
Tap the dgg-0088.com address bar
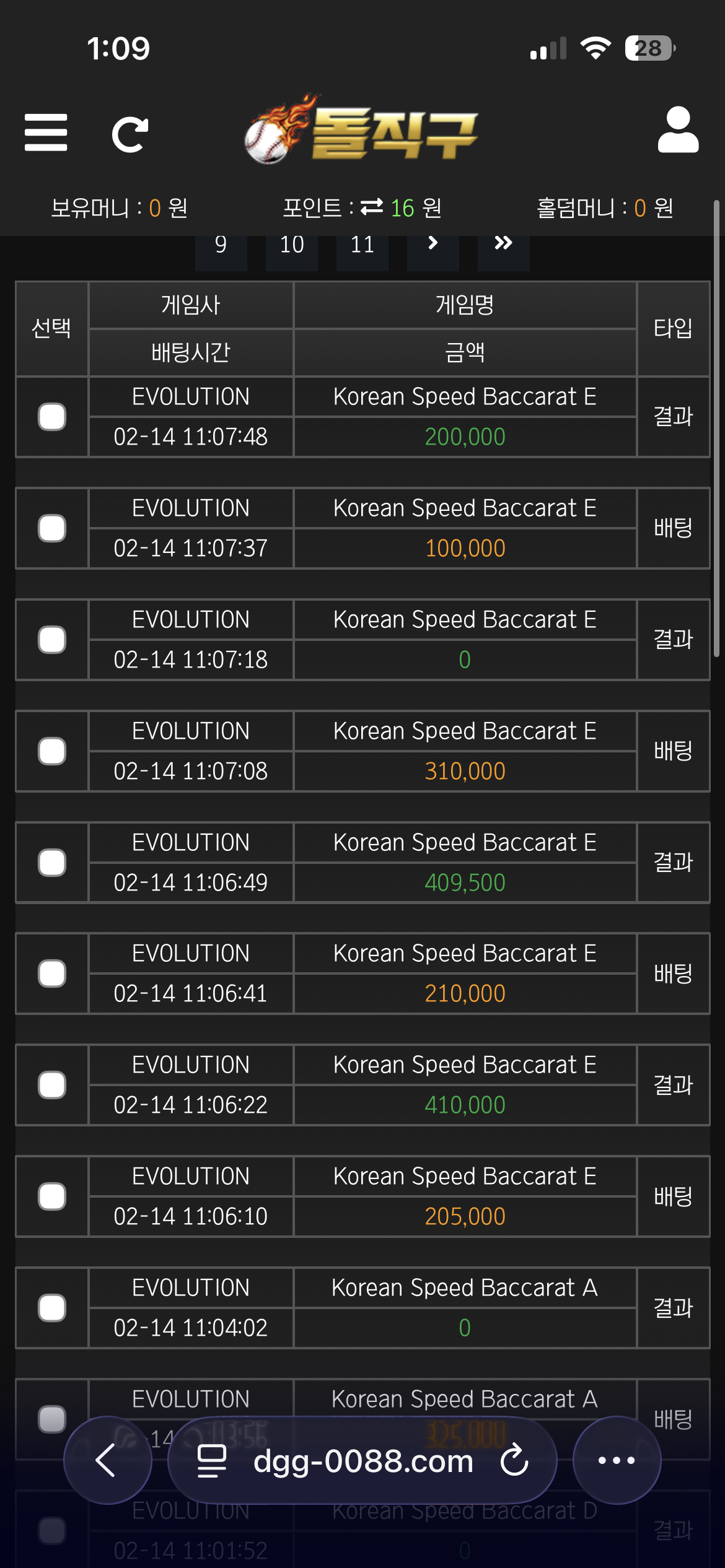[362, 1461]
